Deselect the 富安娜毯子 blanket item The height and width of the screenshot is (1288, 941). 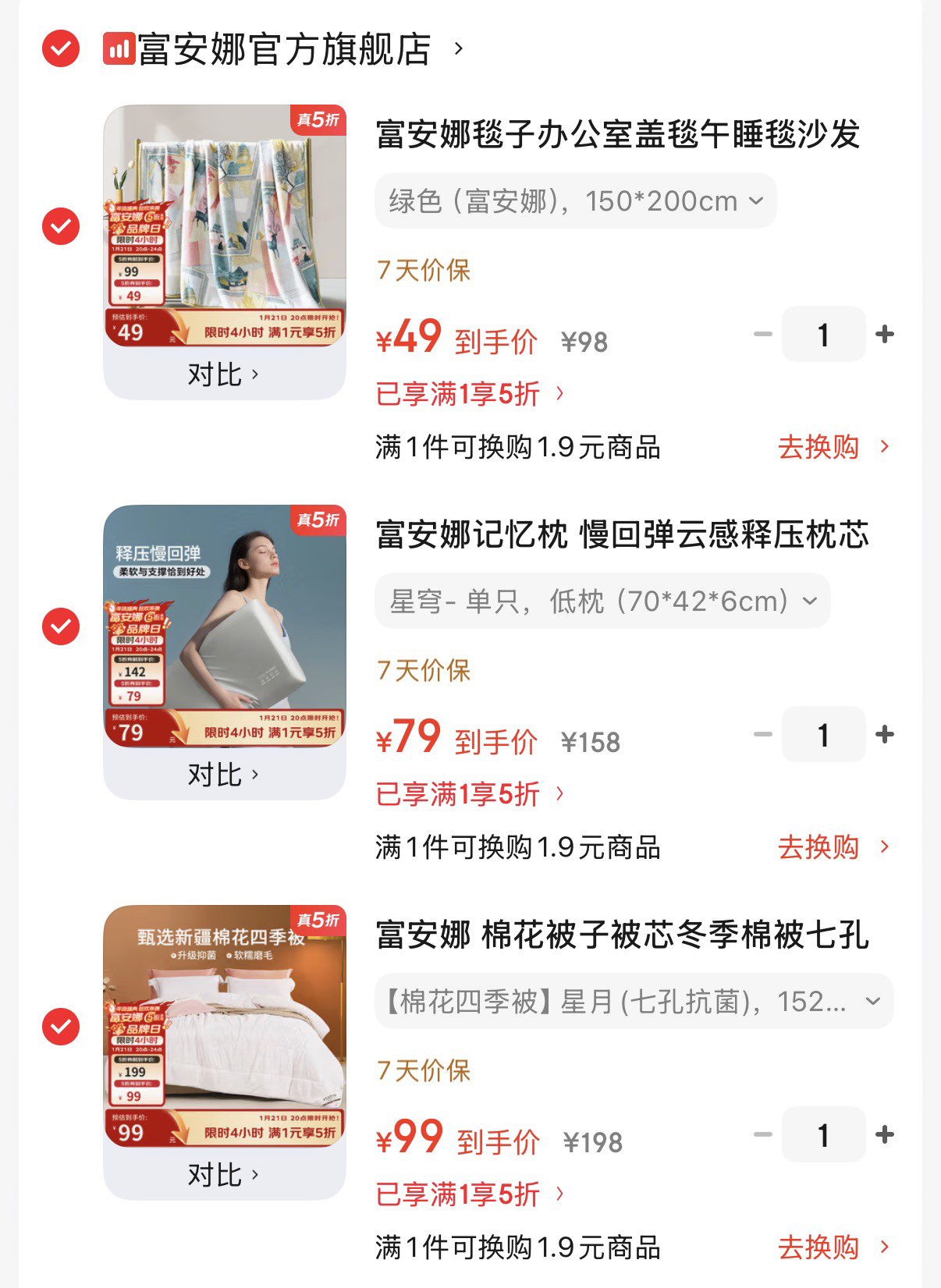[x=61, y=226]
